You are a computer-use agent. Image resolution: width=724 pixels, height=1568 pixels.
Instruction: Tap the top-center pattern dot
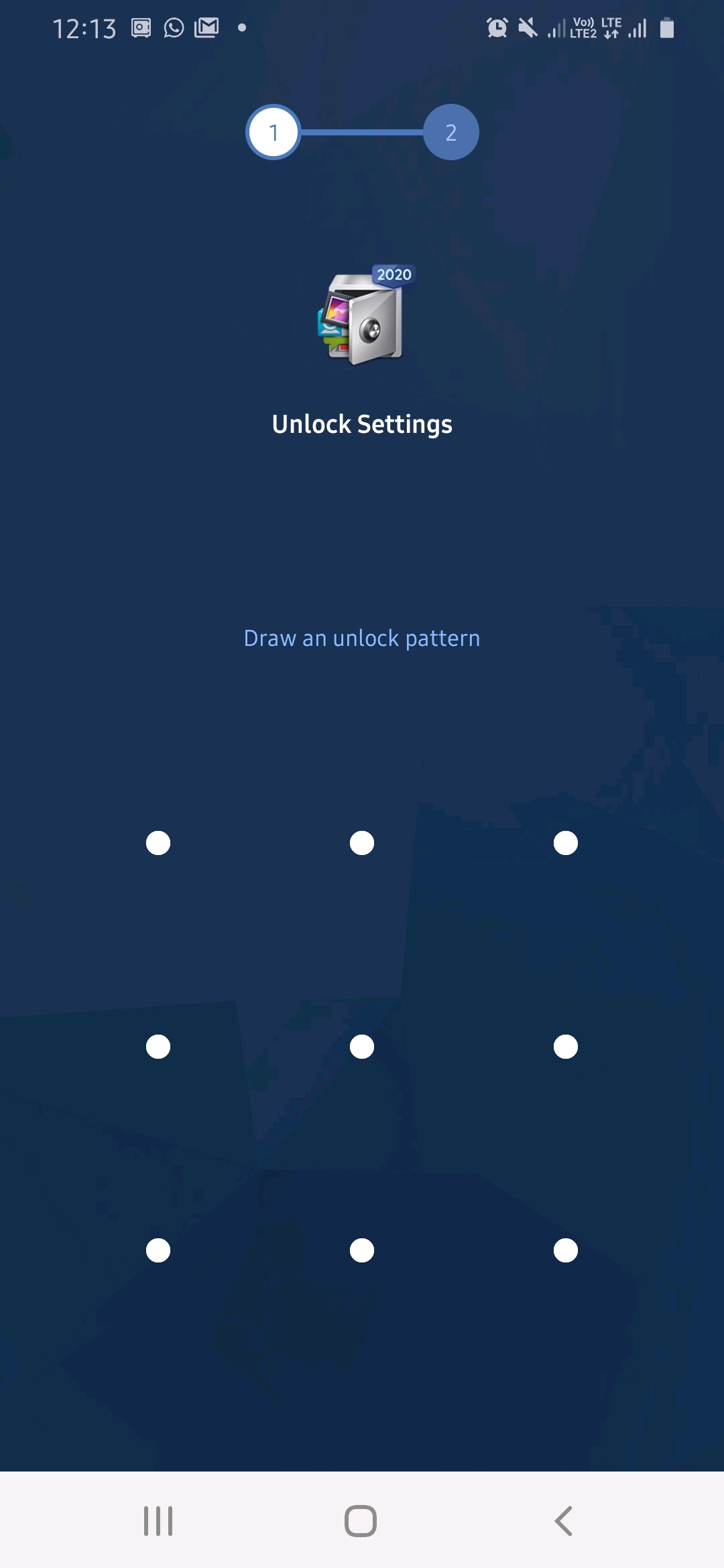pyautogui.click(x=362, y=843)
